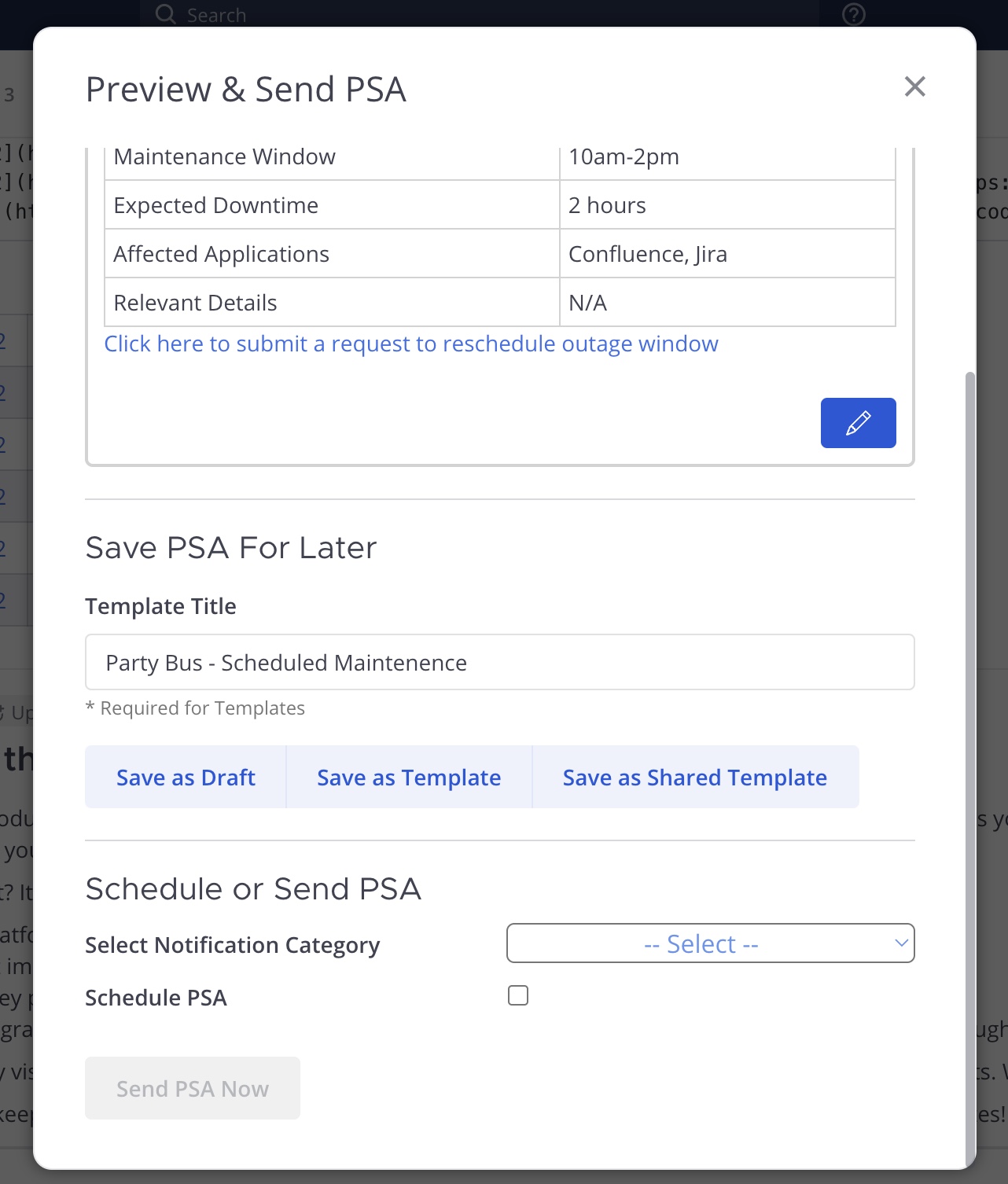Viewport: 1008px width, 1184px height.
Task: Tap the pencil edit button
Action: coord(858,423)
